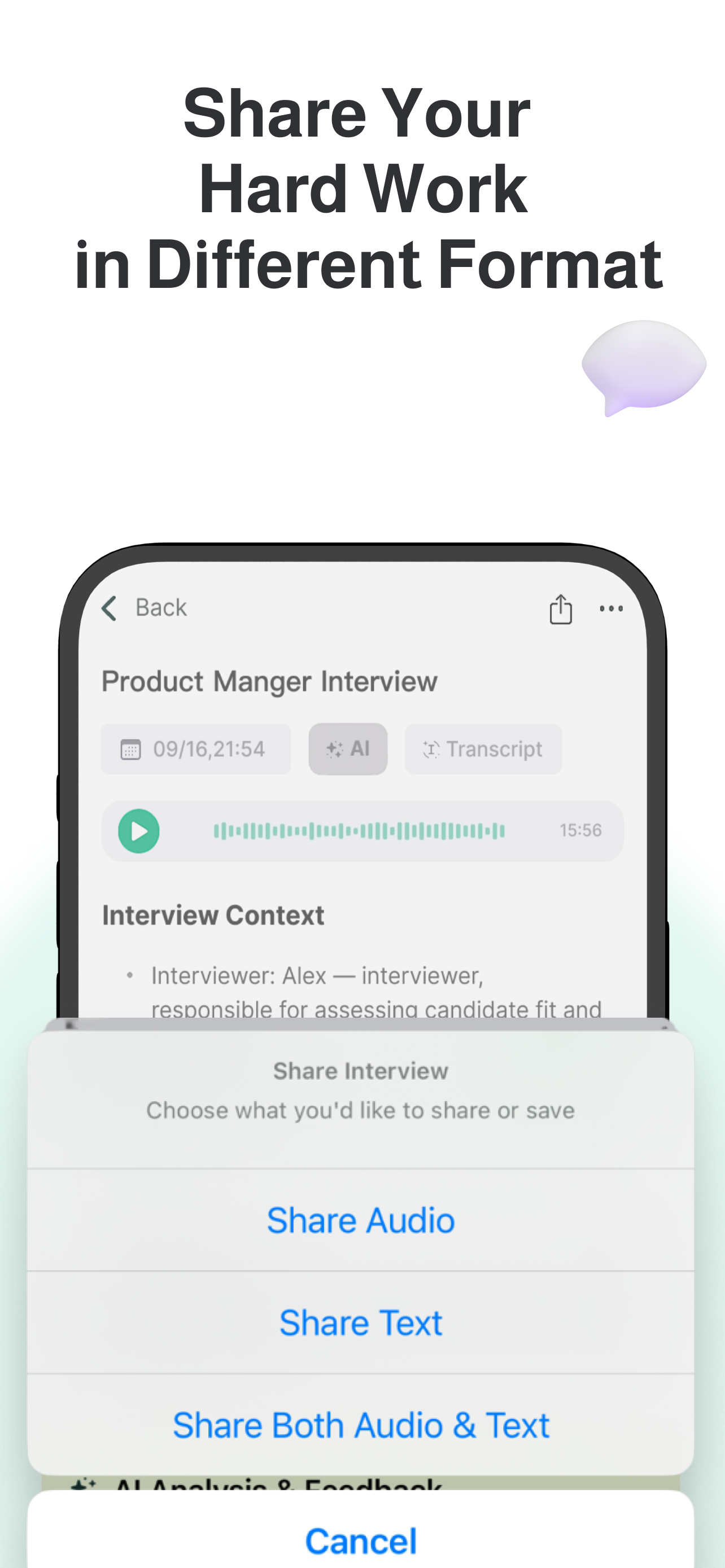Tap the calendar icon next to the date

130,750
